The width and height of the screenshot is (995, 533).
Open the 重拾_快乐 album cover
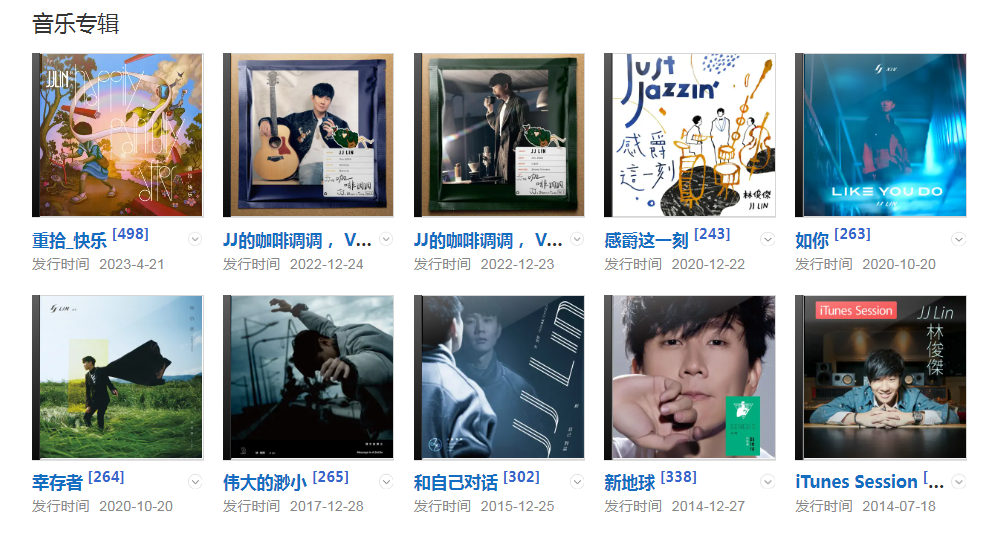118,135
